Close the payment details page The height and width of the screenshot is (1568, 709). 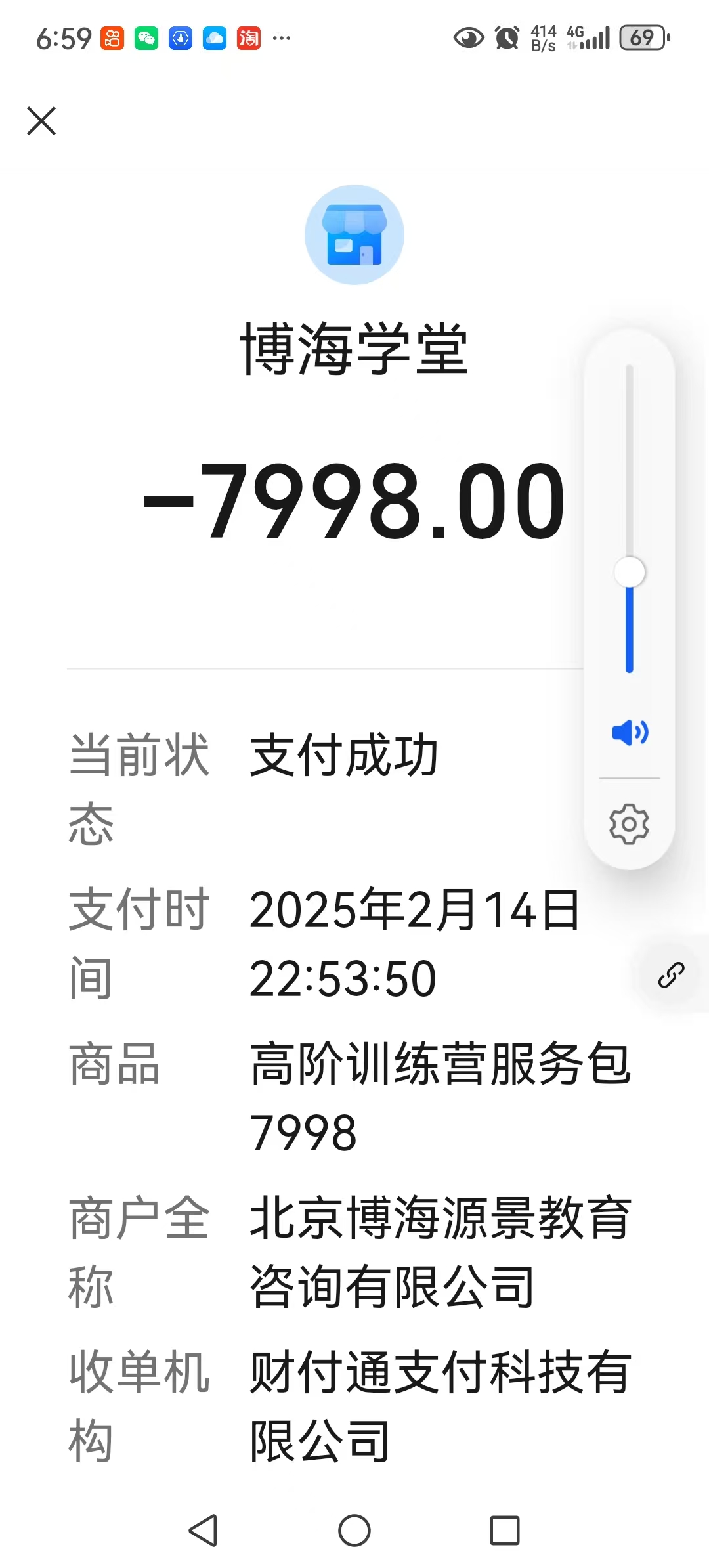(41, 121)
